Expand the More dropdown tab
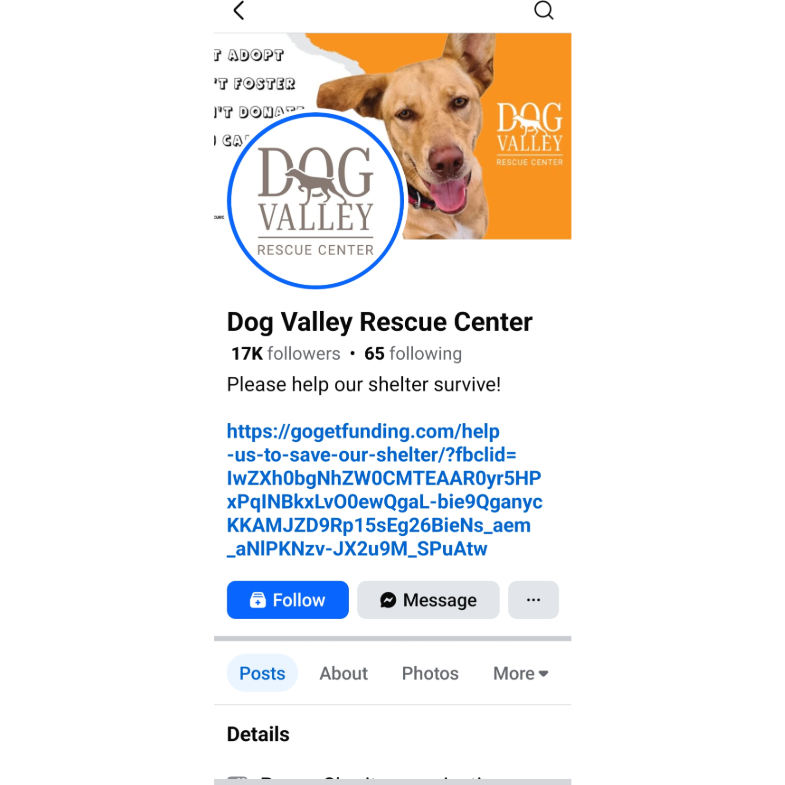The width and height of the screenshot is (785, 785). [520, 673]
